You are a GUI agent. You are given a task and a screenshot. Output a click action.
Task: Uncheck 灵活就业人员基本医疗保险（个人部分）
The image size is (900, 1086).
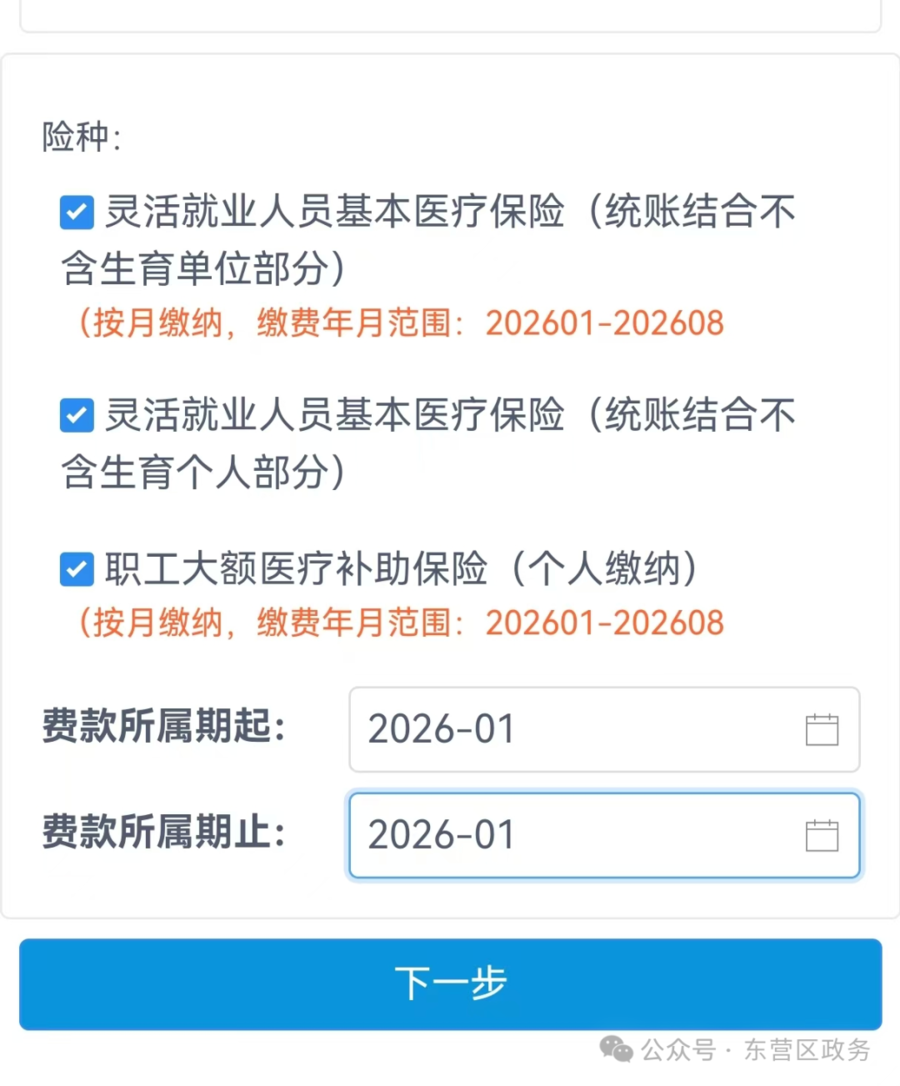coord(76,415)
